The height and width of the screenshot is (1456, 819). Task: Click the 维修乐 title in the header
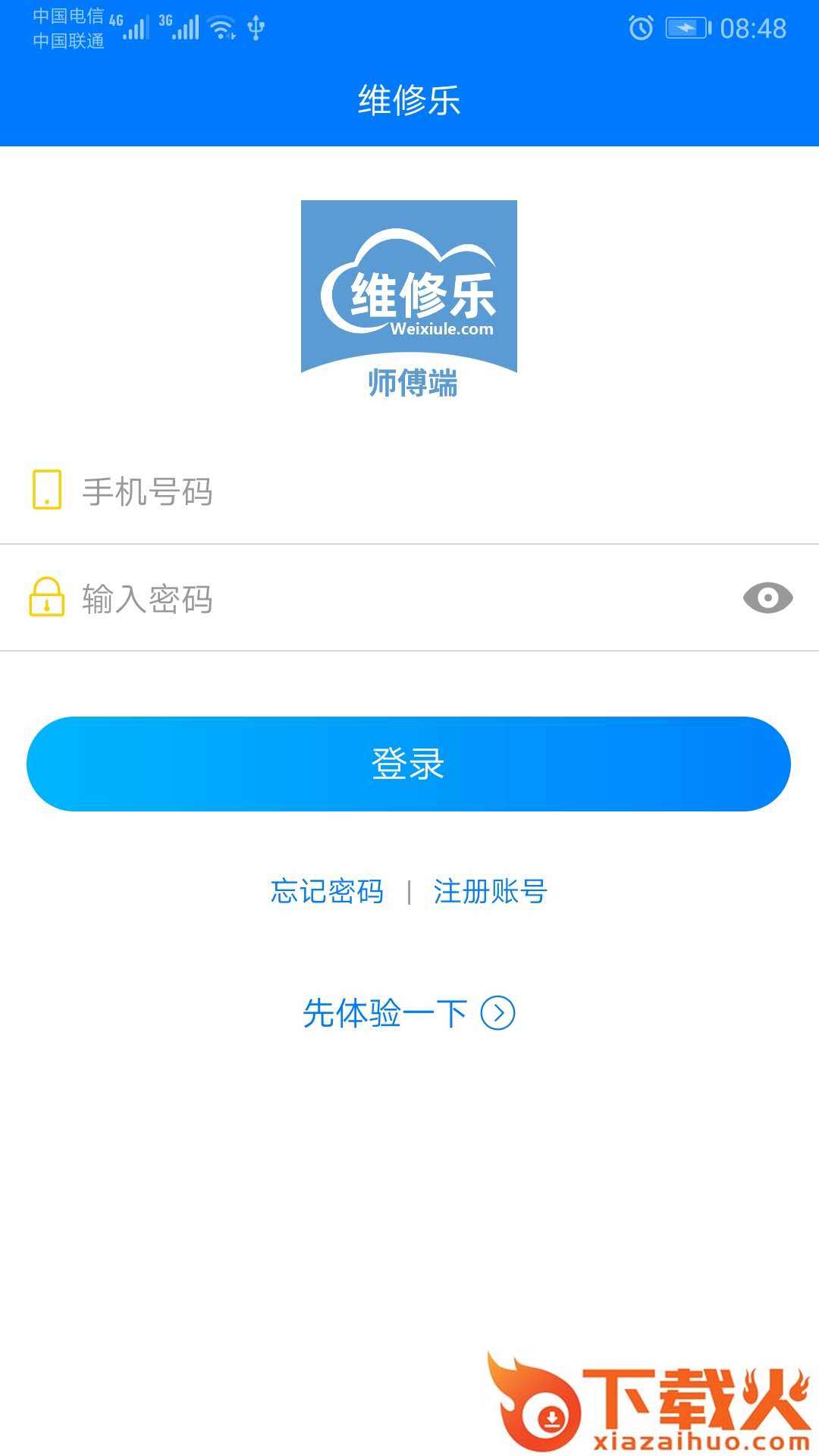[409, 99]
